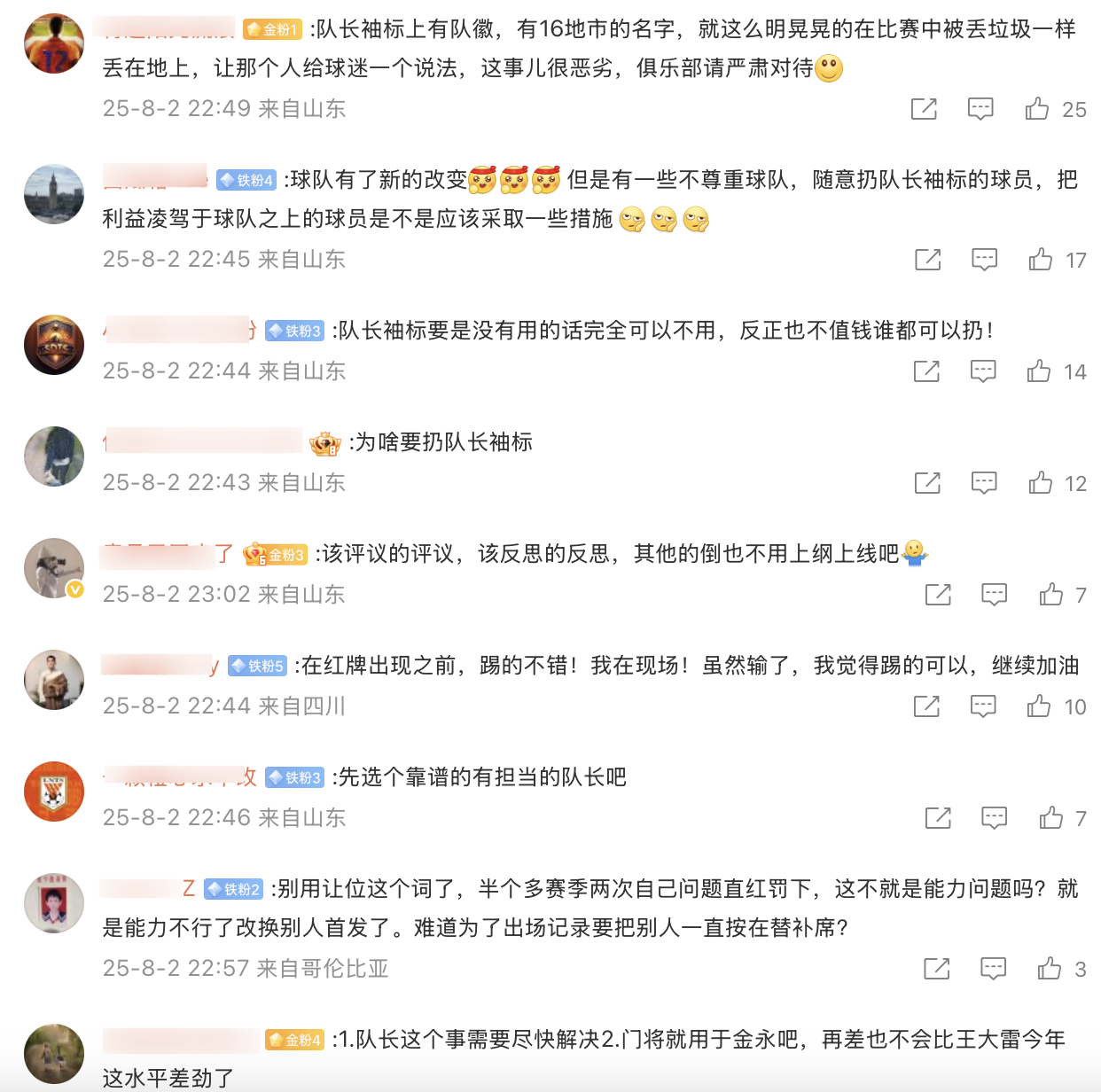Like the comment 为啥要扔队长袖标
Viewport: 1101px width, 1092px height.
pos(1041,483)
